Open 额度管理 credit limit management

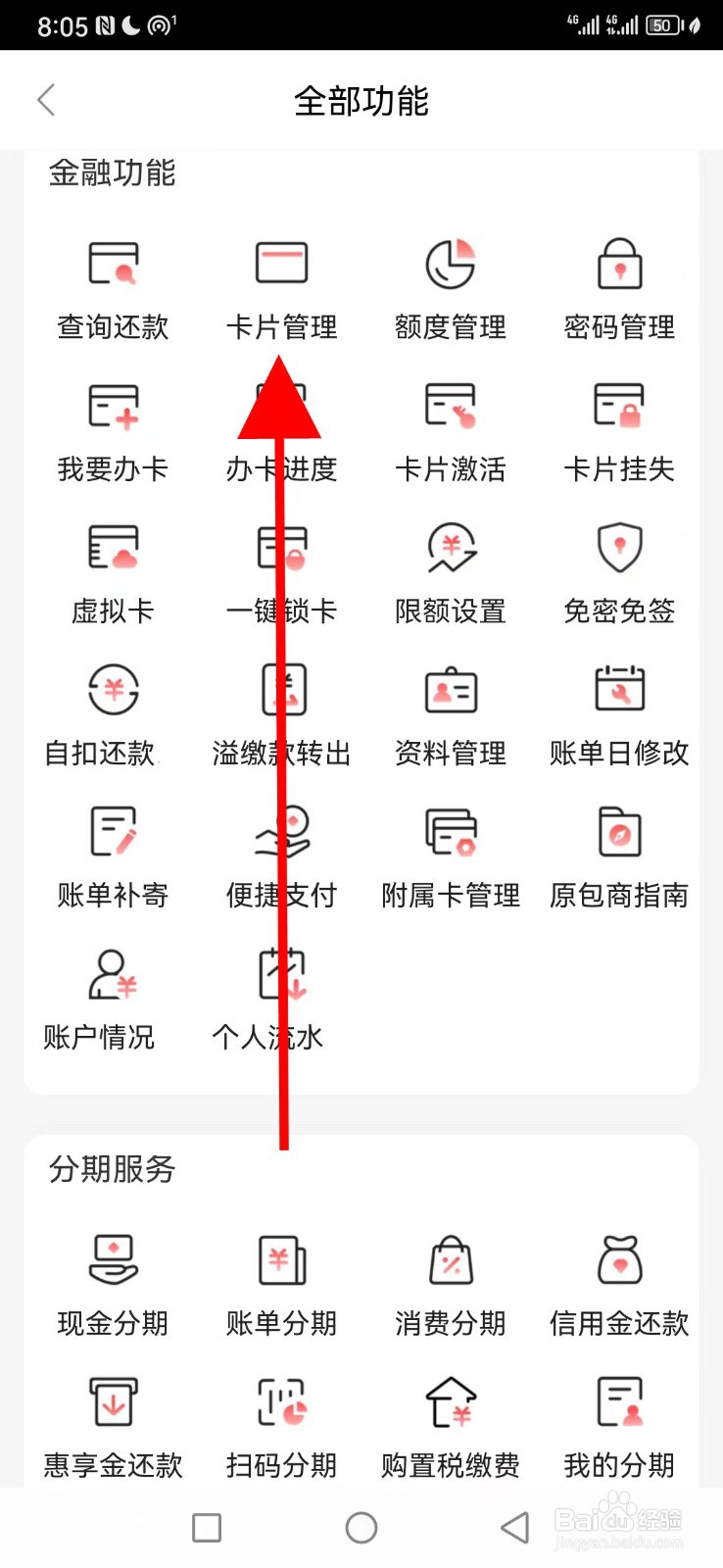click(x=449, y=284)
